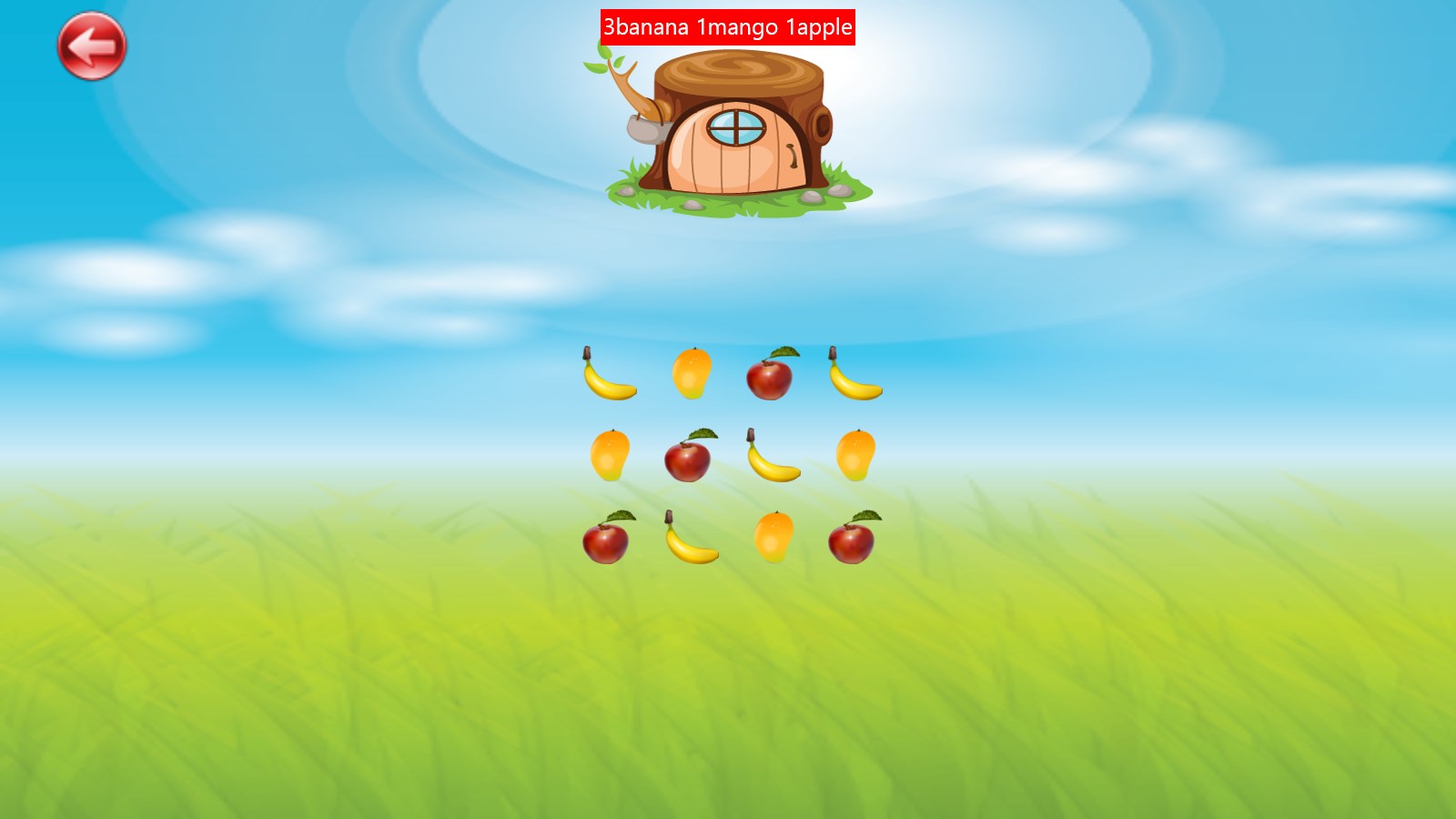Pick the mango in the bottom row
The image size is (1456, 819).
pos(773,537)
